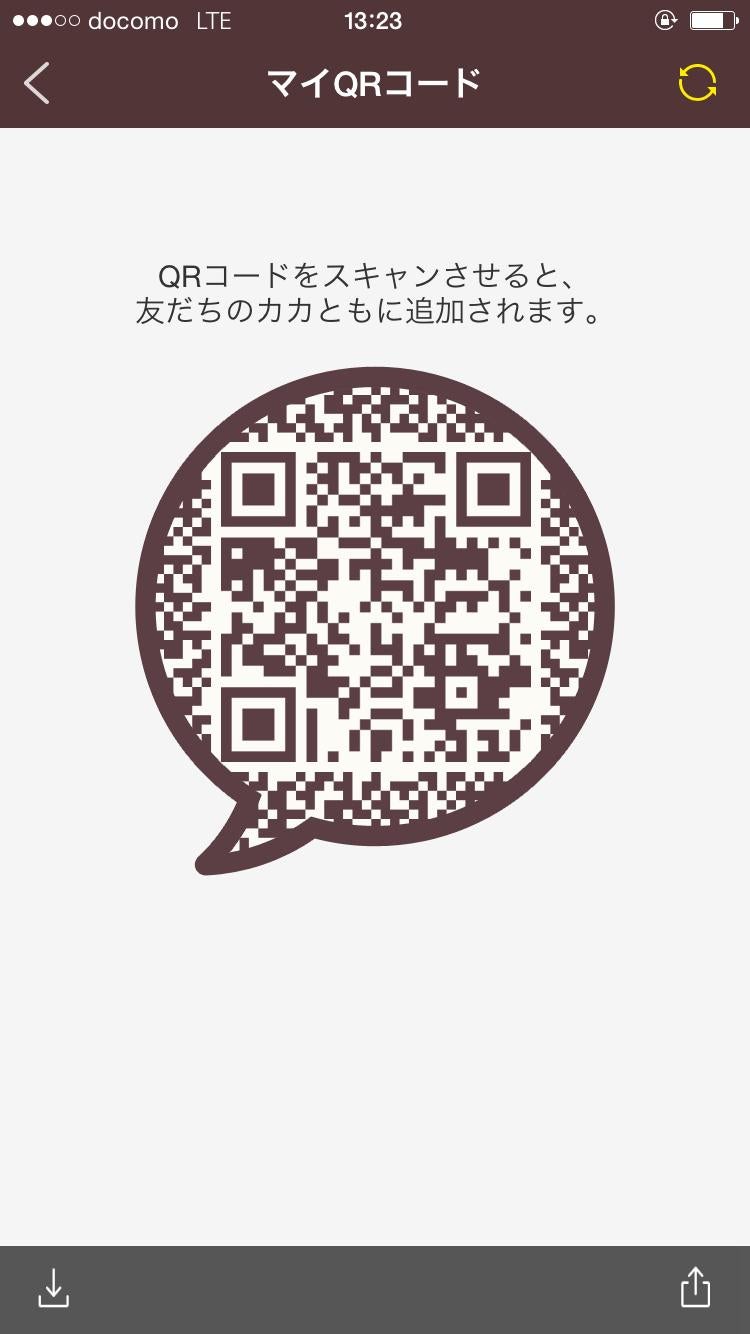Go back with the left chevron arrow

point(37,84)
